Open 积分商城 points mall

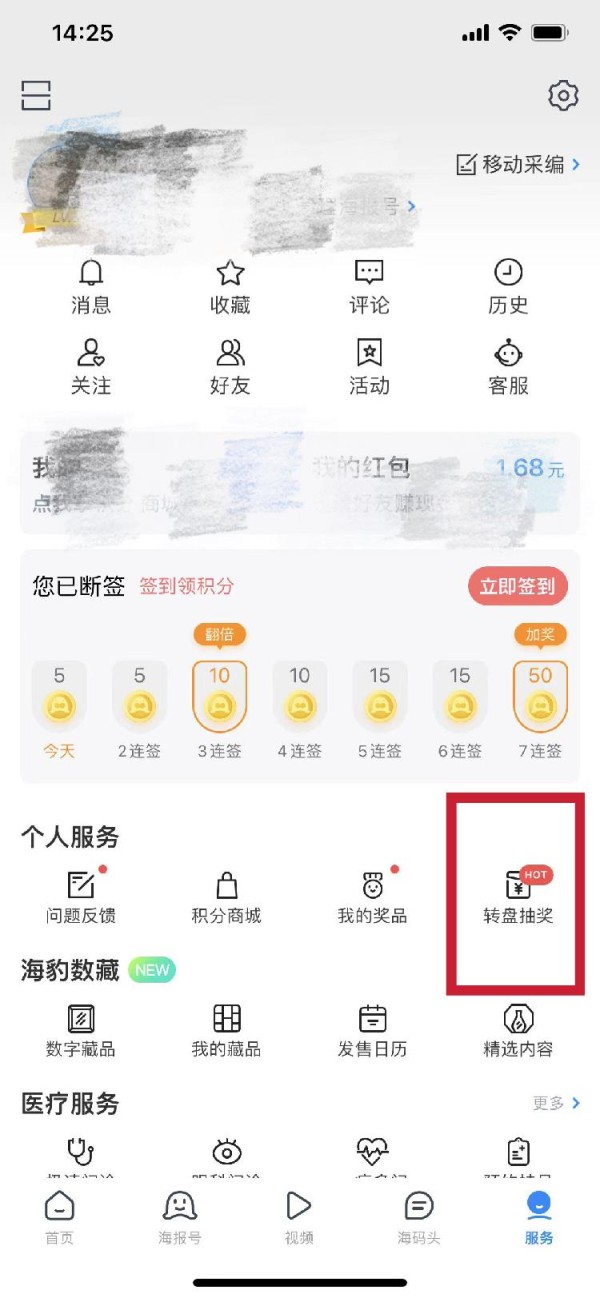tap(227, 897)
